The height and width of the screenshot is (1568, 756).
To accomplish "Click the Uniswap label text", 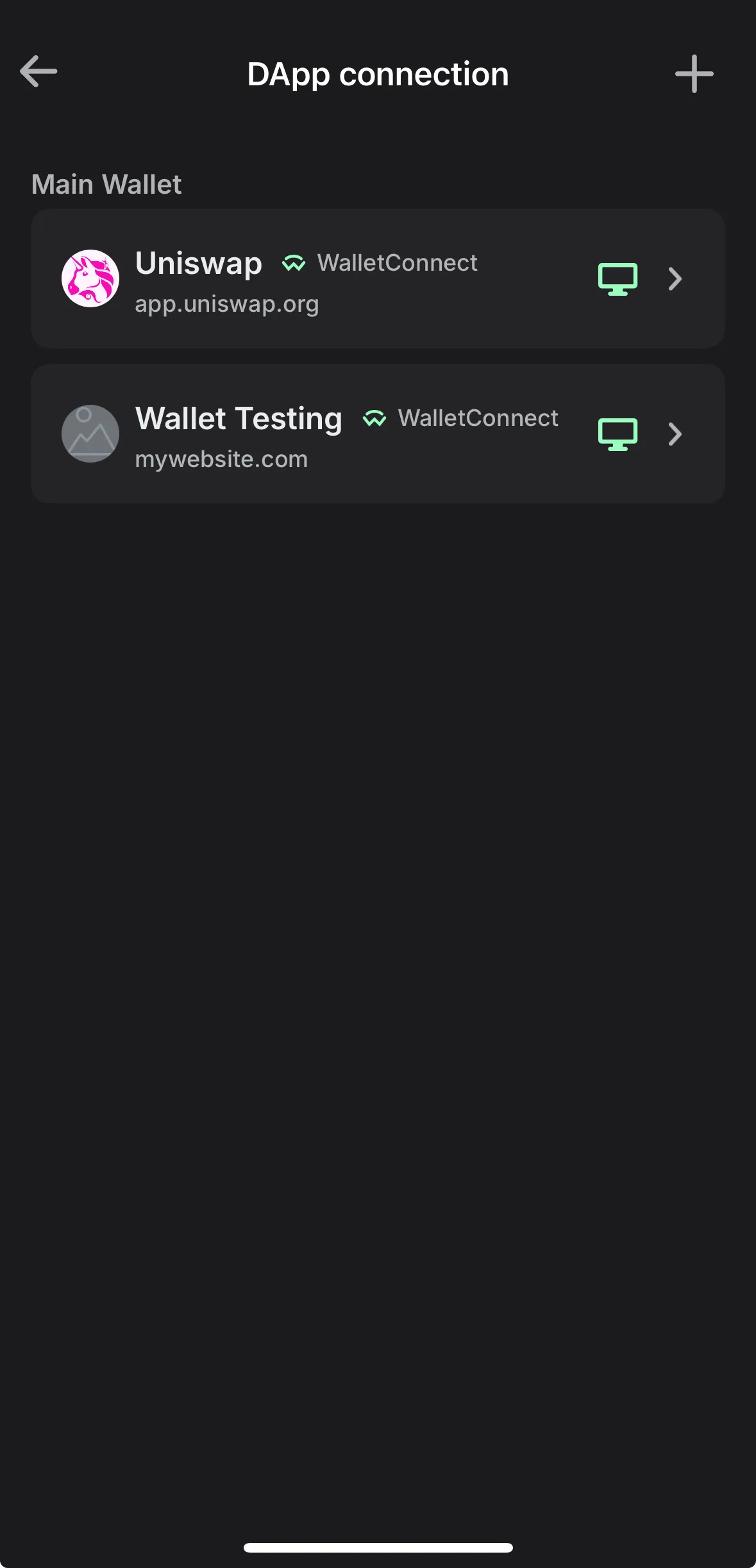I will coord(197,262).
